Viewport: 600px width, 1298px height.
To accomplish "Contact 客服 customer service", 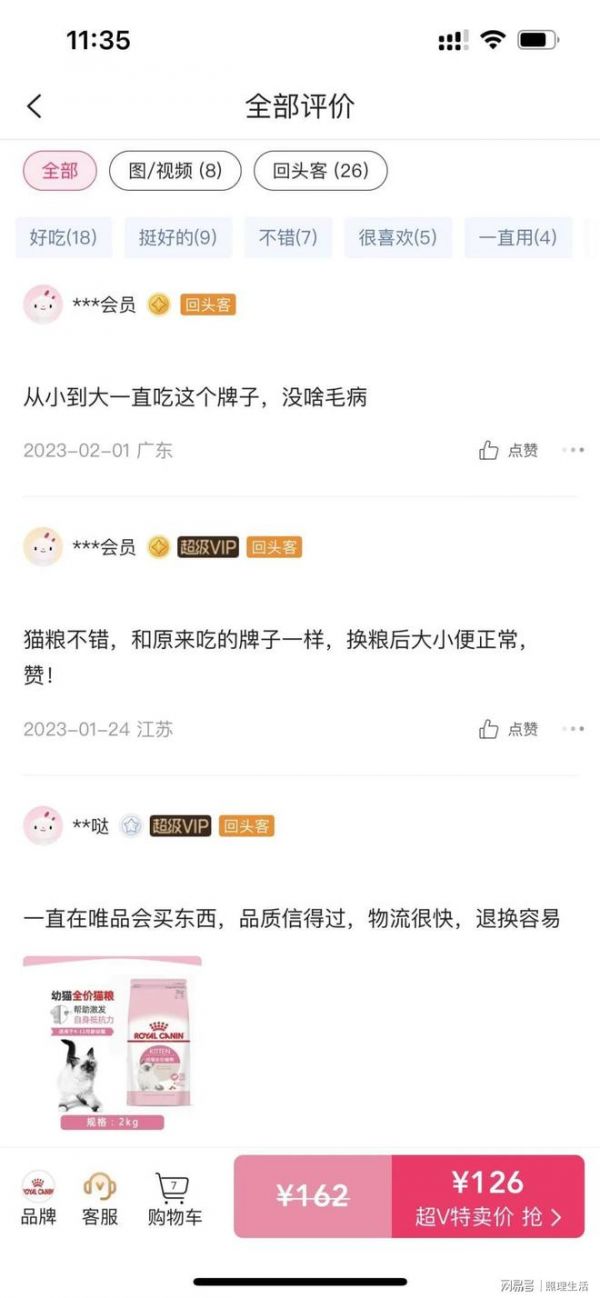I will [100, 1198].
